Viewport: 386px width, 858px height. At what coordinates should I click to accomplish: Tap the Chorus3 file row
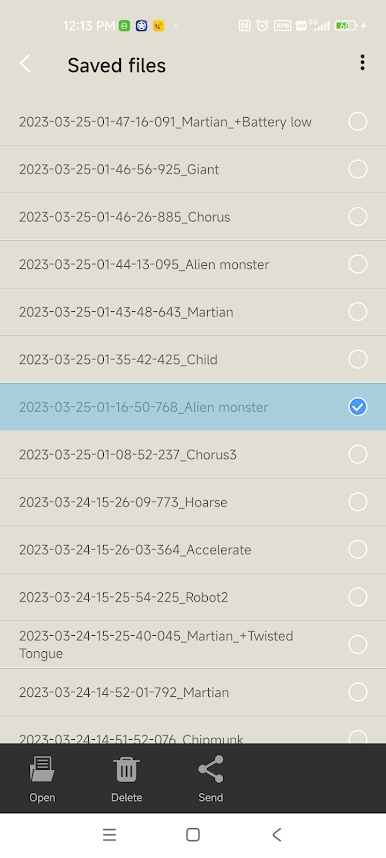193,454
